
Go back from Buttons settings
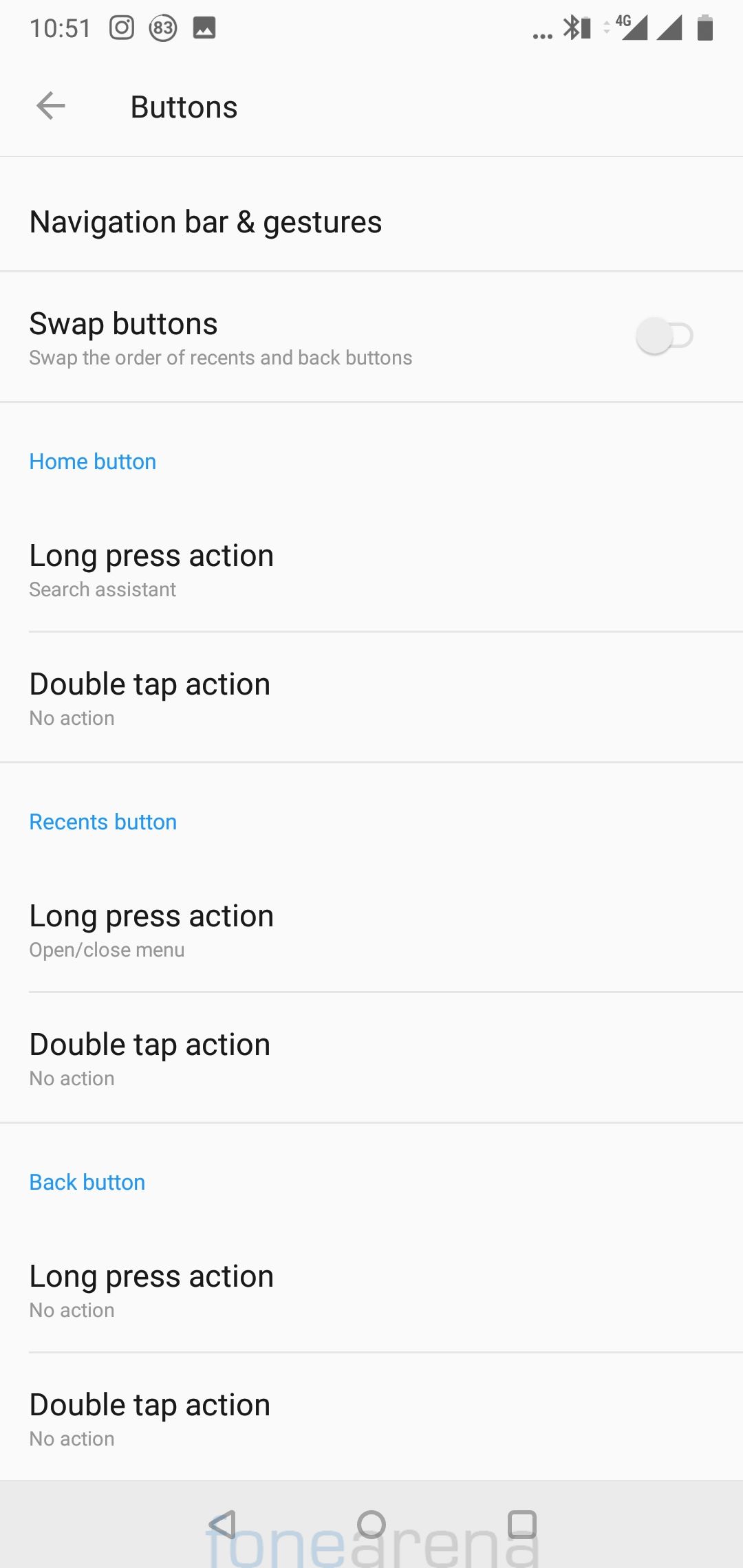point(51,107)
